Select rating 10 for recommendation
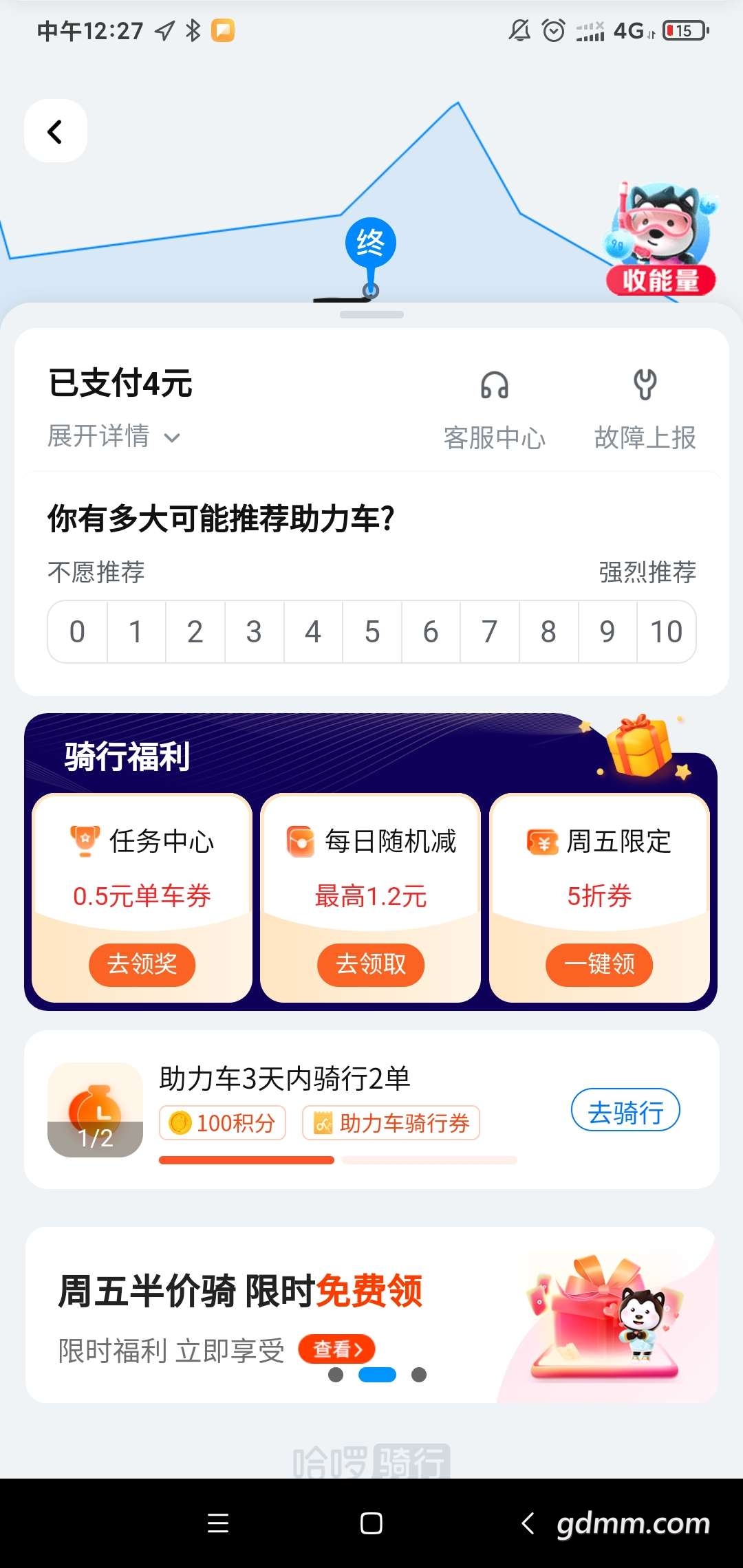 (x=666, y=632)
